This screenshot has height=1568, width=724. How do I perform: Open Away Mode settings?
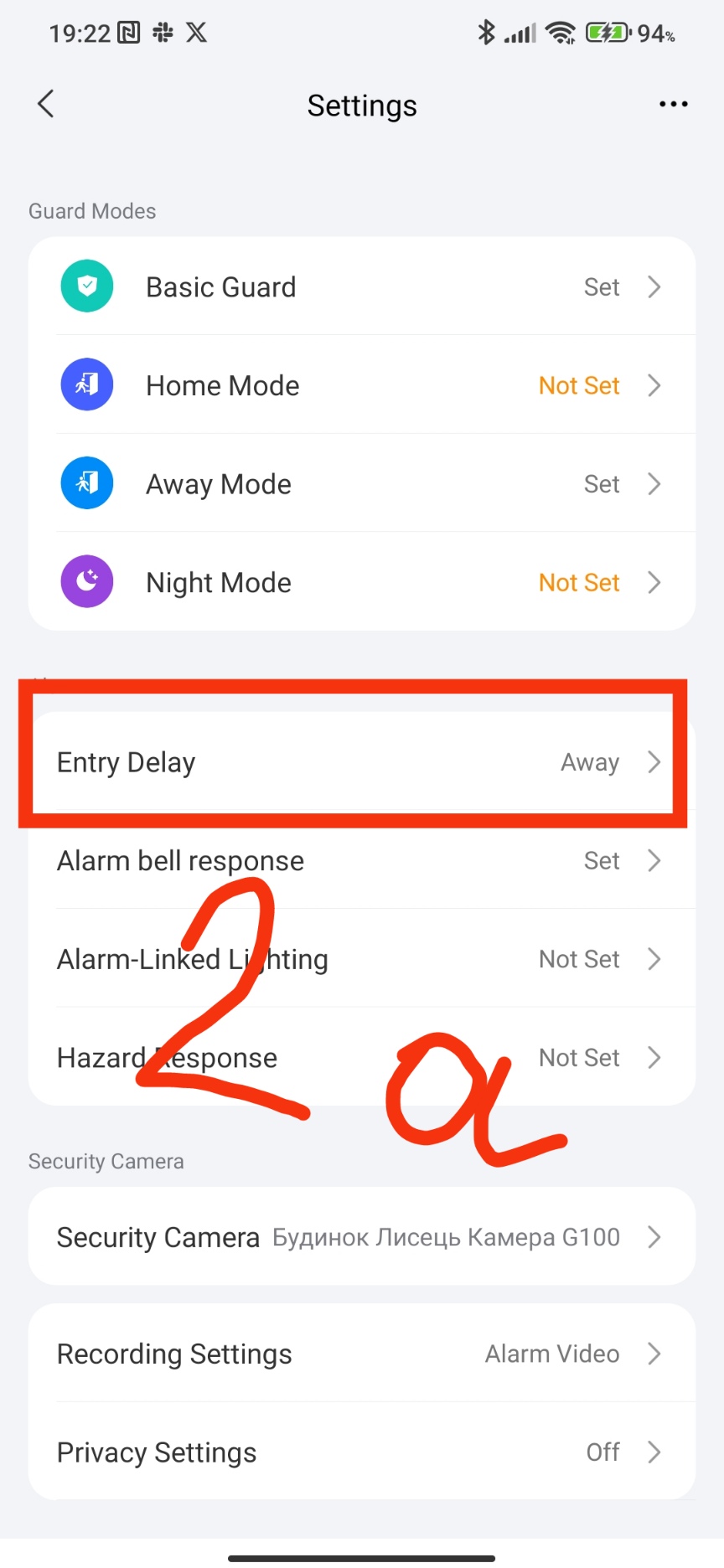tap(362, 483)
